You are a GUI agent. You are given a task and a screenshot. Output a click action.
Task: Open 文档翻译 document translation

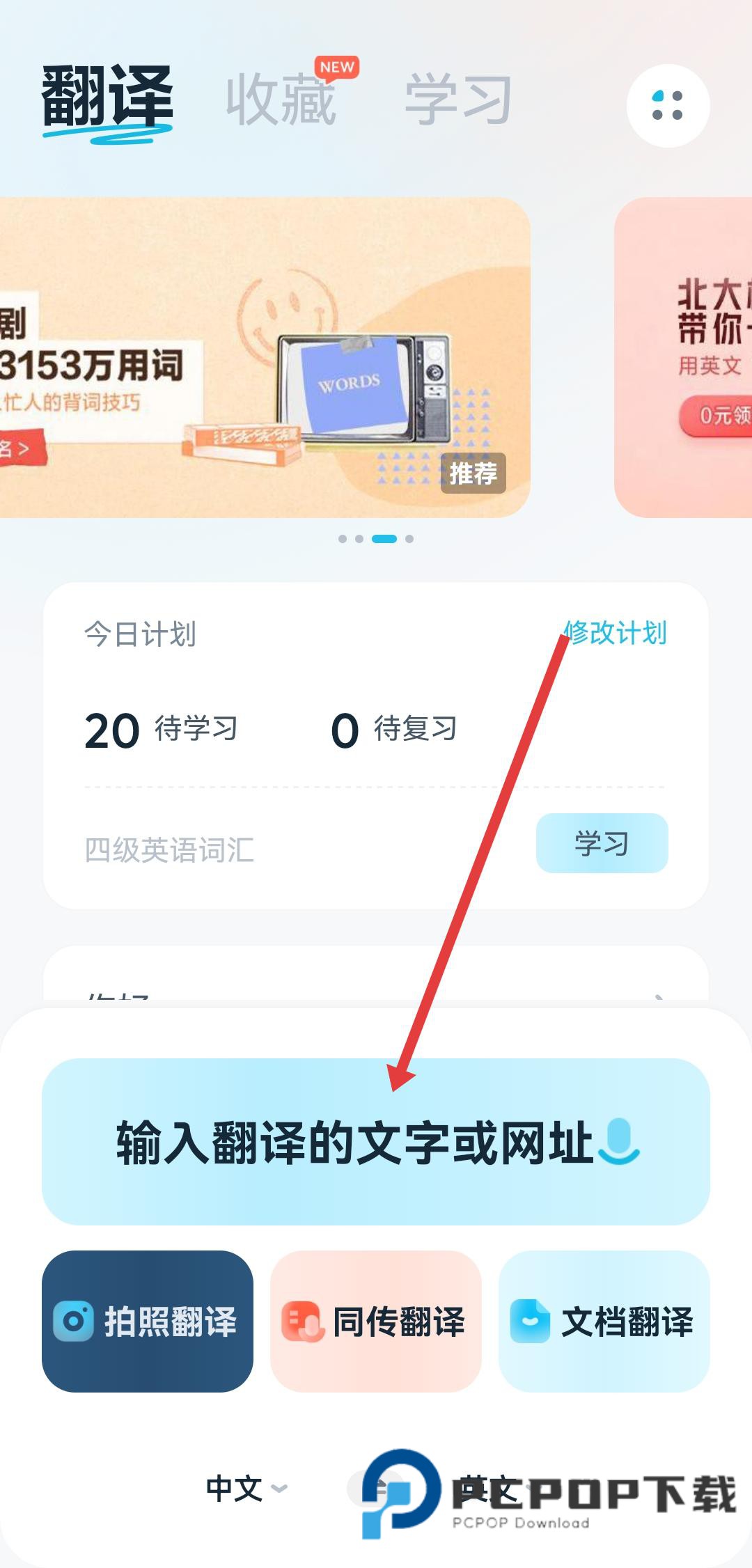[x=604, y=1322]
